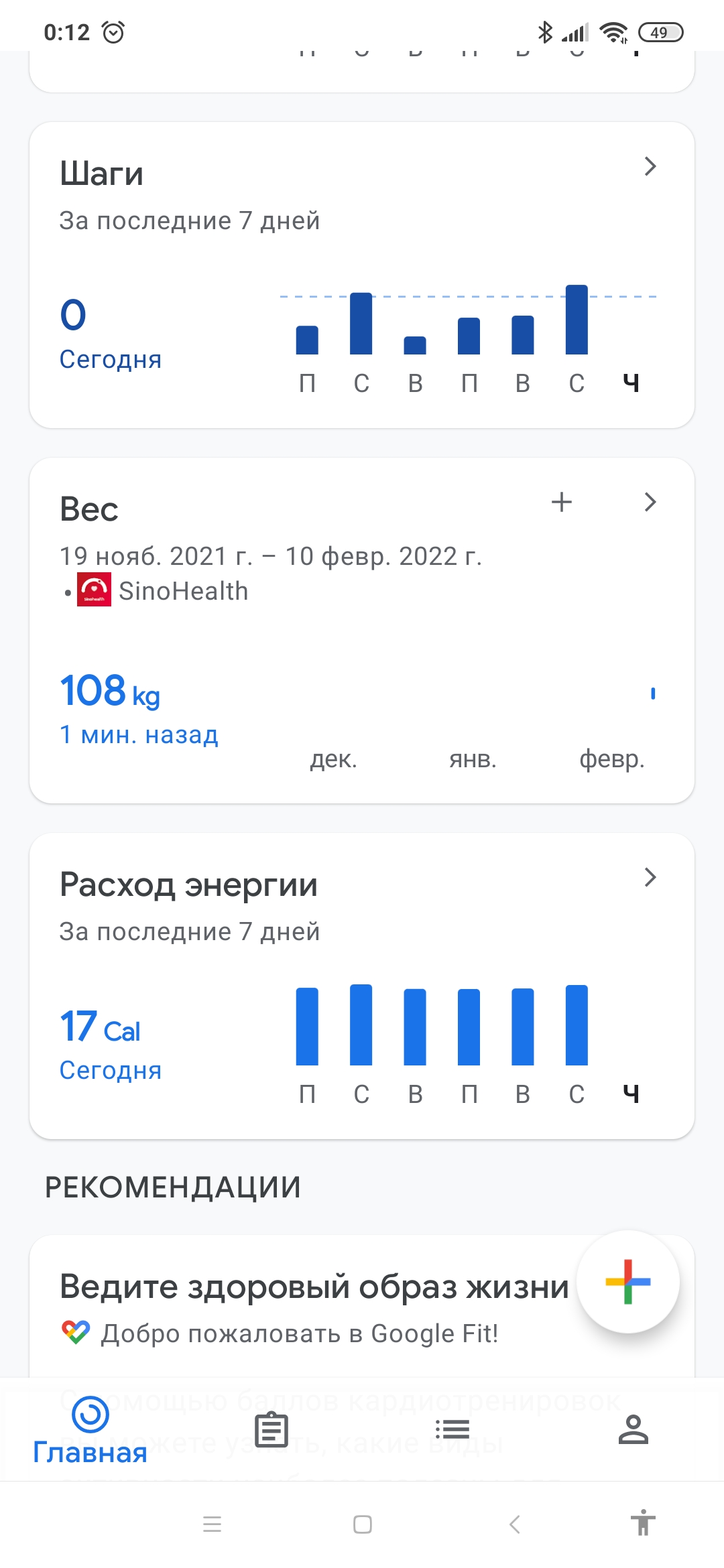
Task: Switch to the list browse tab
Action: (452, 1430)
